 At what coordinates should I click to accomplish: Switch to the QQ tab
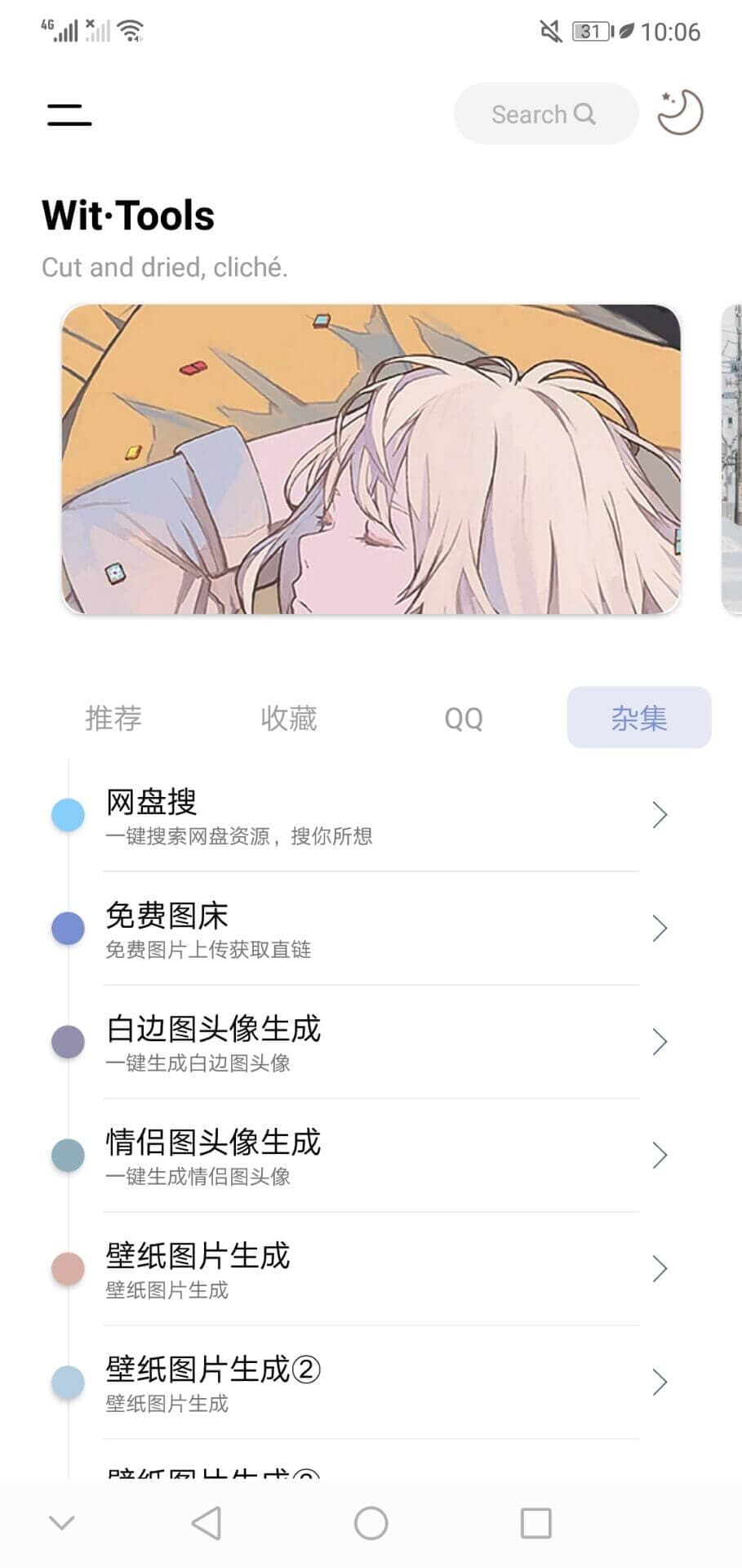[x=464, y=719]
